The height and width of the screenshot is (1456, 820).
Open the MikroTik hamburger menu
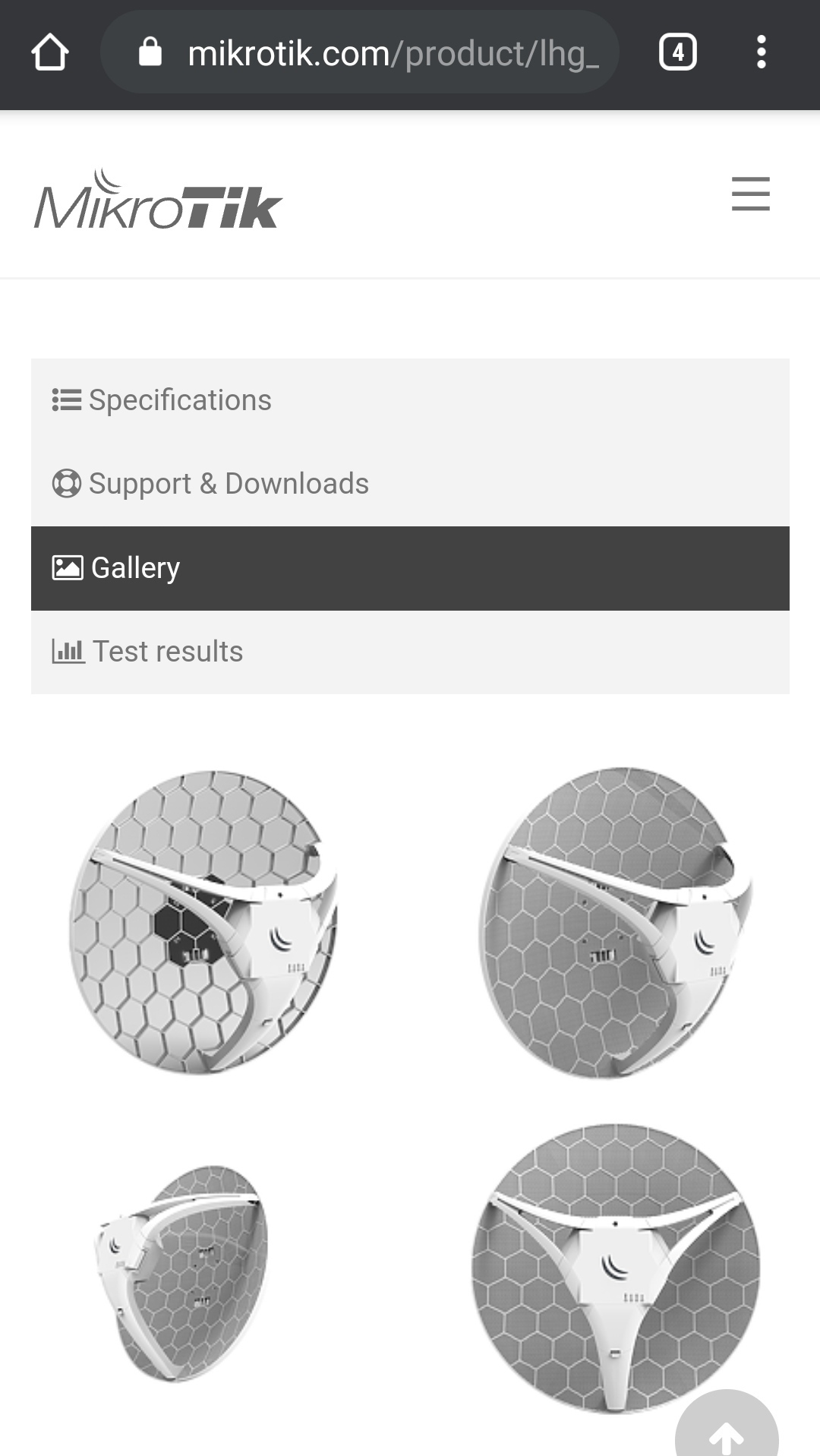click(750, 194)
